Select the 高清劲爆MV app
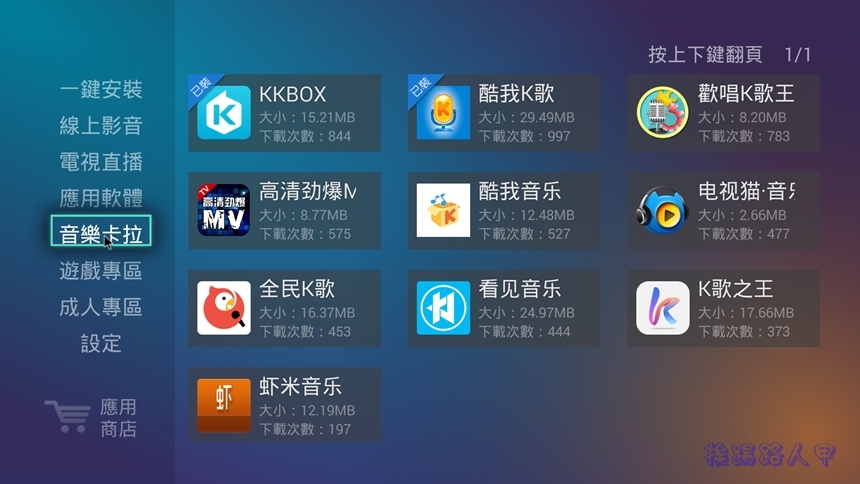The height and width of the screenshot is (484, 860). click(x=284, y=211)
